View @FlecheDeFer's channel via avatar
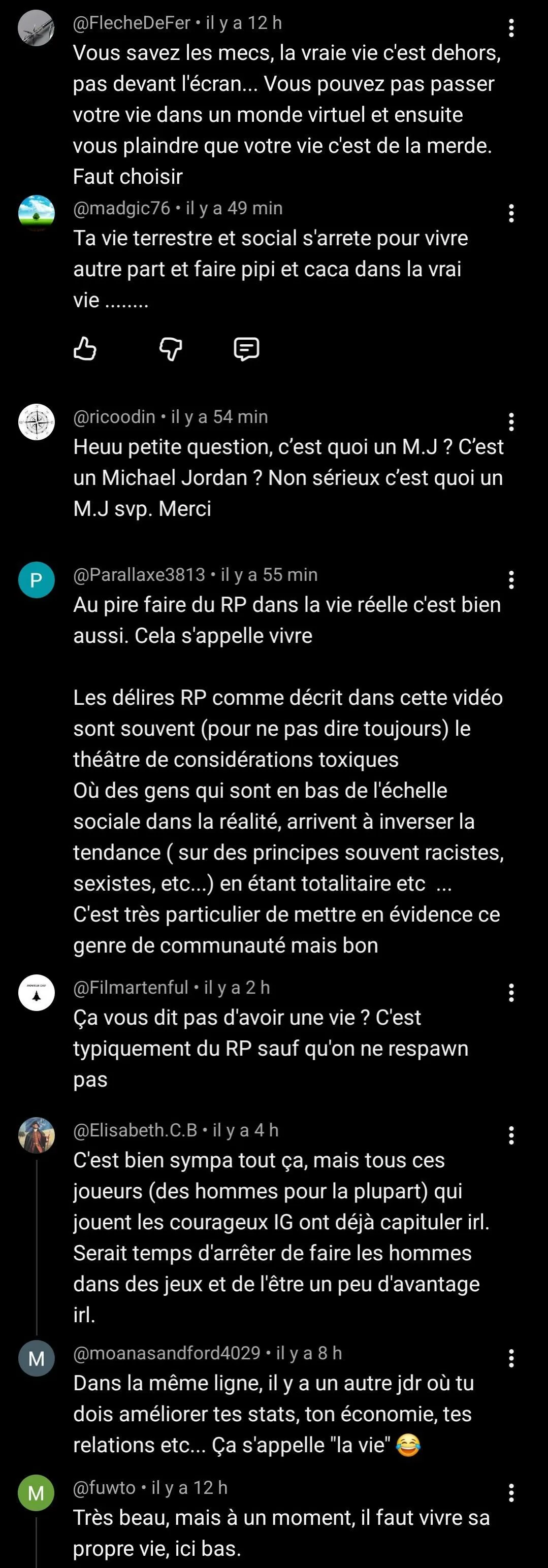548x1568 pixels. click(37, 28)
